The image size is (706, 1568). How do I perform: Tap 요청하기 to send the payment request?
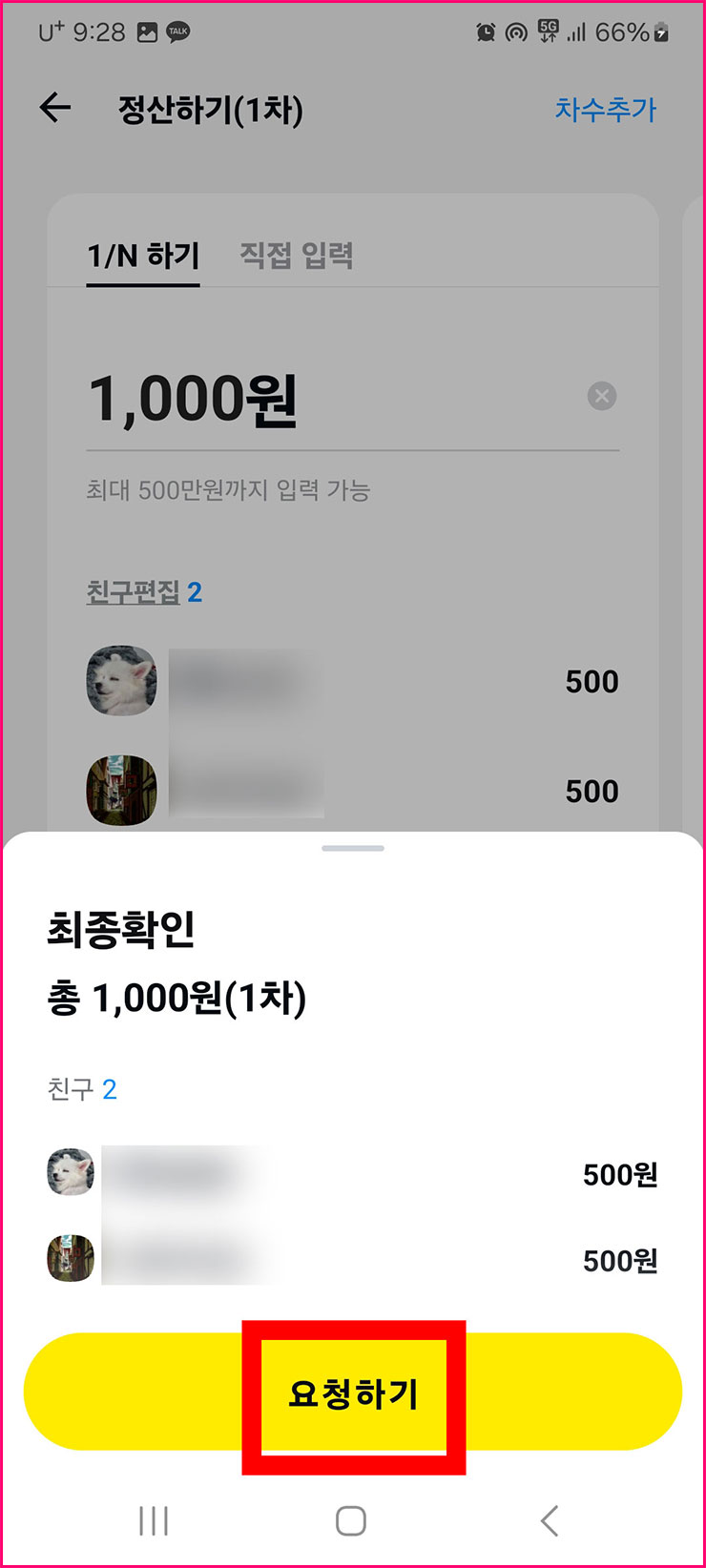tap(353, 1393)
